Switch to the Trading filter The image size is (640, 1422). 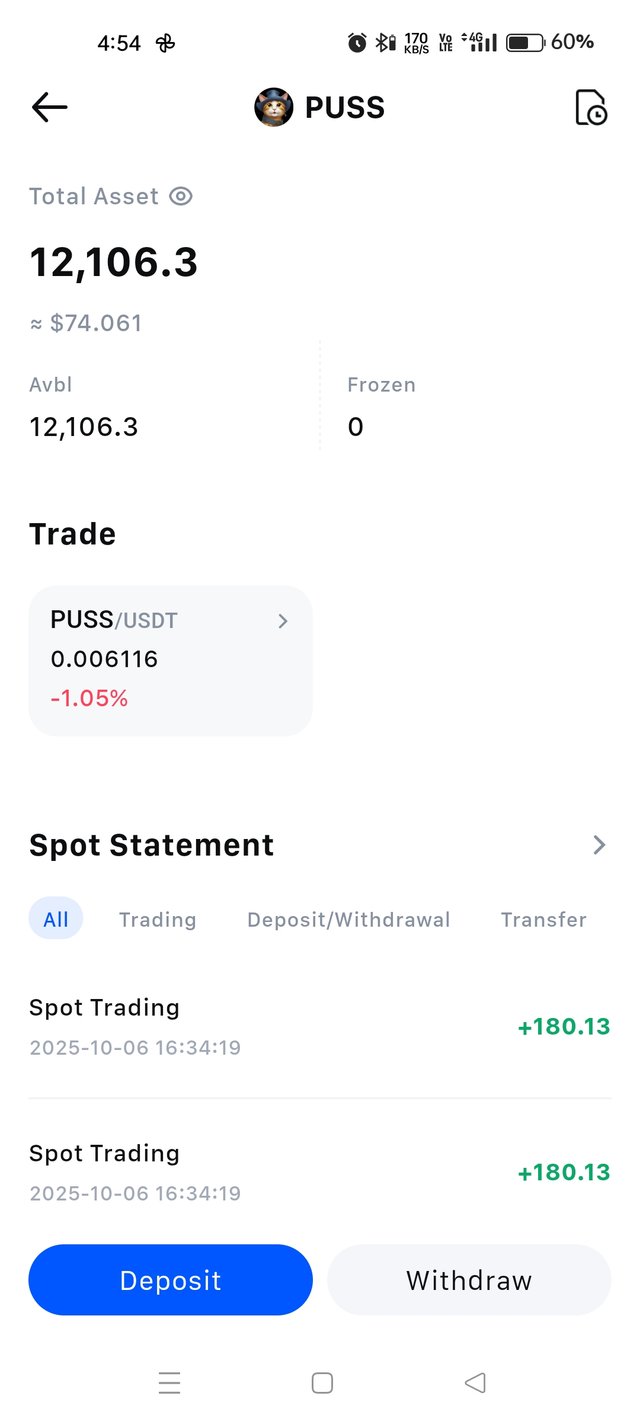point(157,919)
